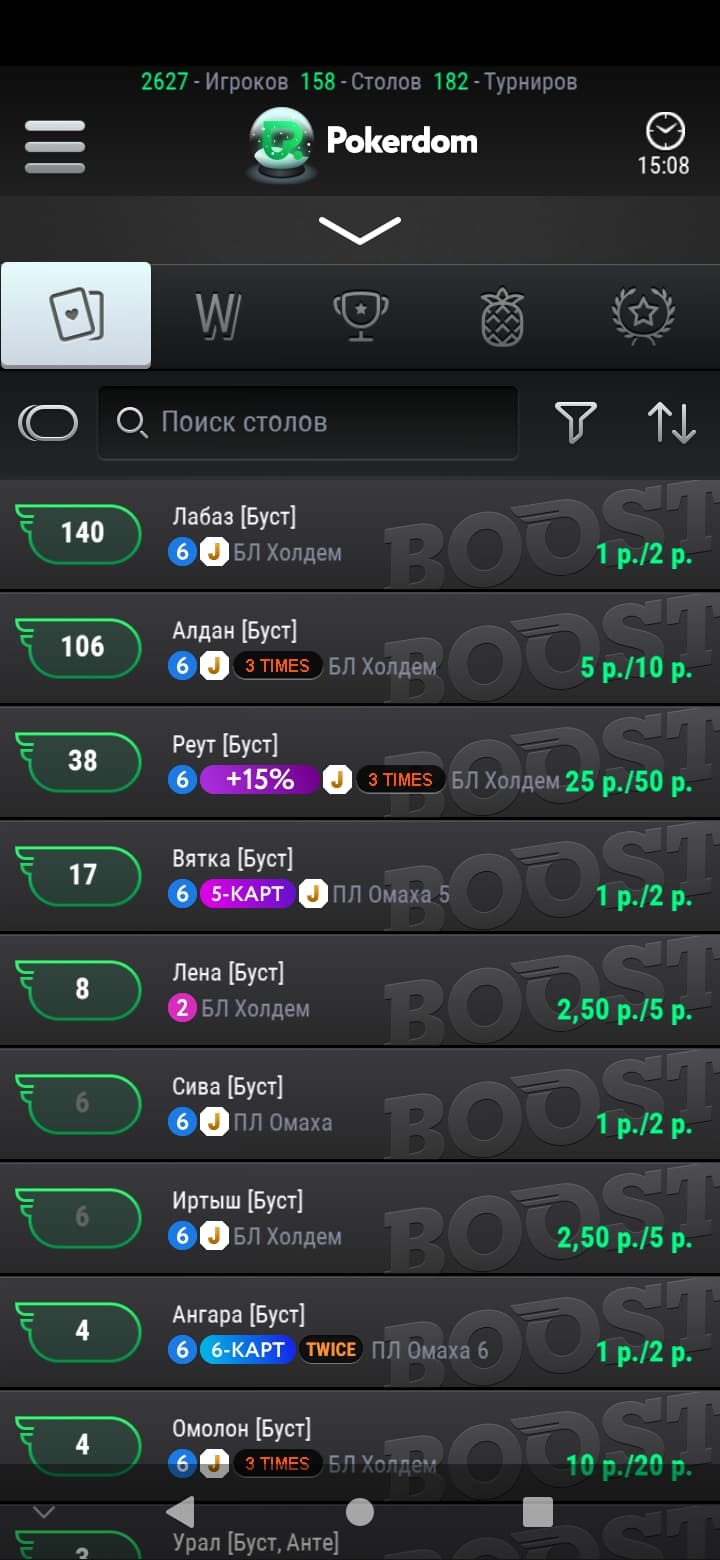Viewport: 720px width, 1560px height.
Task: Open the Ангара [Буст] Omaha 6 table
Action: 360,1332
